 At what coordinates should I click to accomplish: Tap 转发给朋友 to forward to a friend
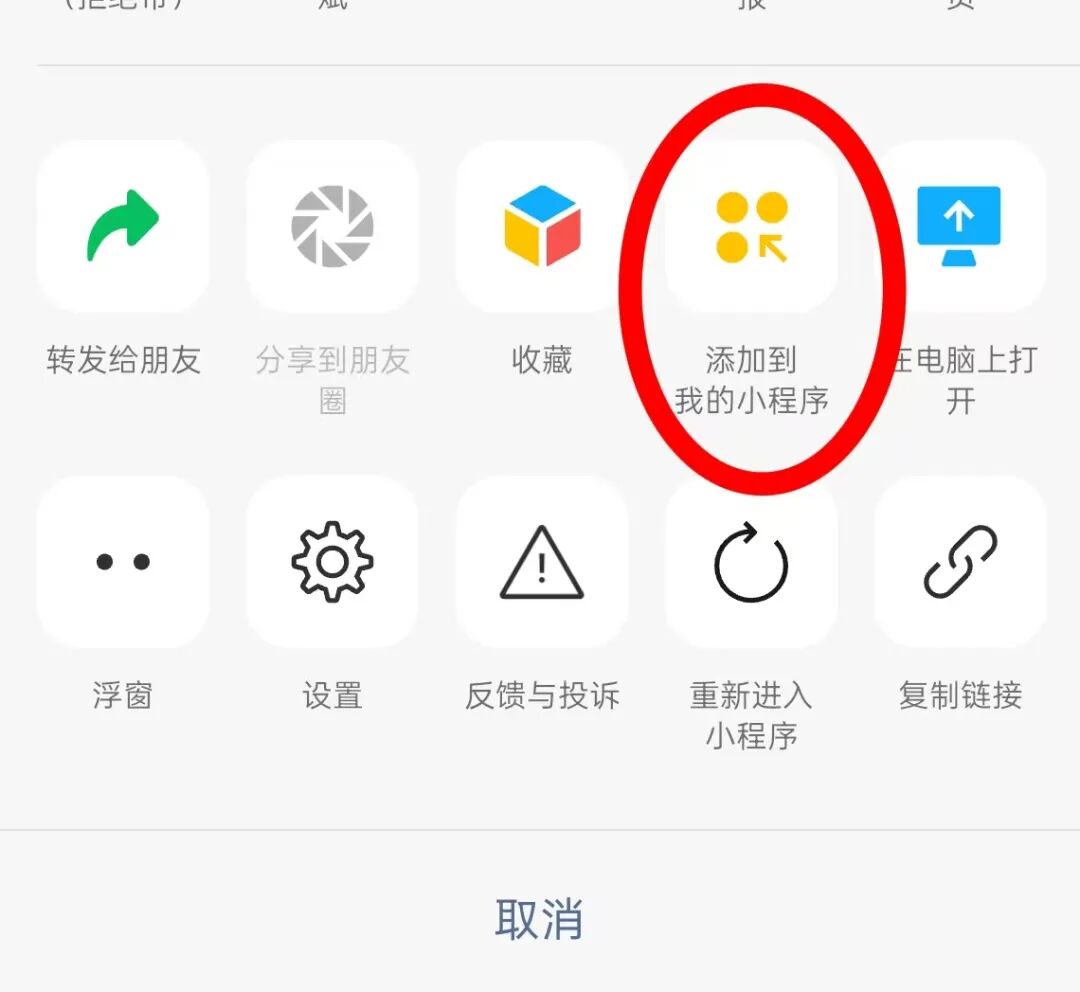pyautogui.click(x=123, y=227)
